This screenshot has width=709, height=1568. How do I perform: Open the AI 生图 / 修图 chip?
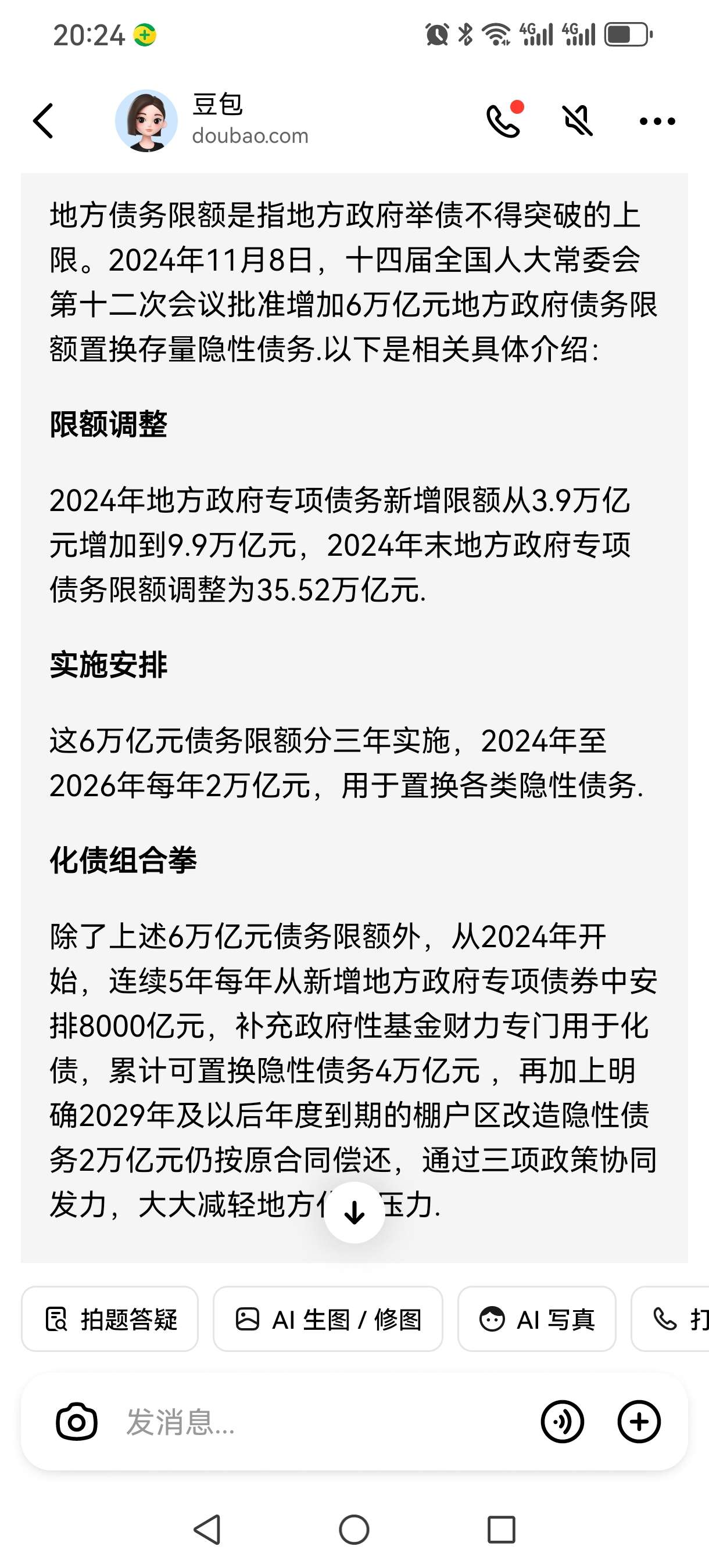(328, 1319)
